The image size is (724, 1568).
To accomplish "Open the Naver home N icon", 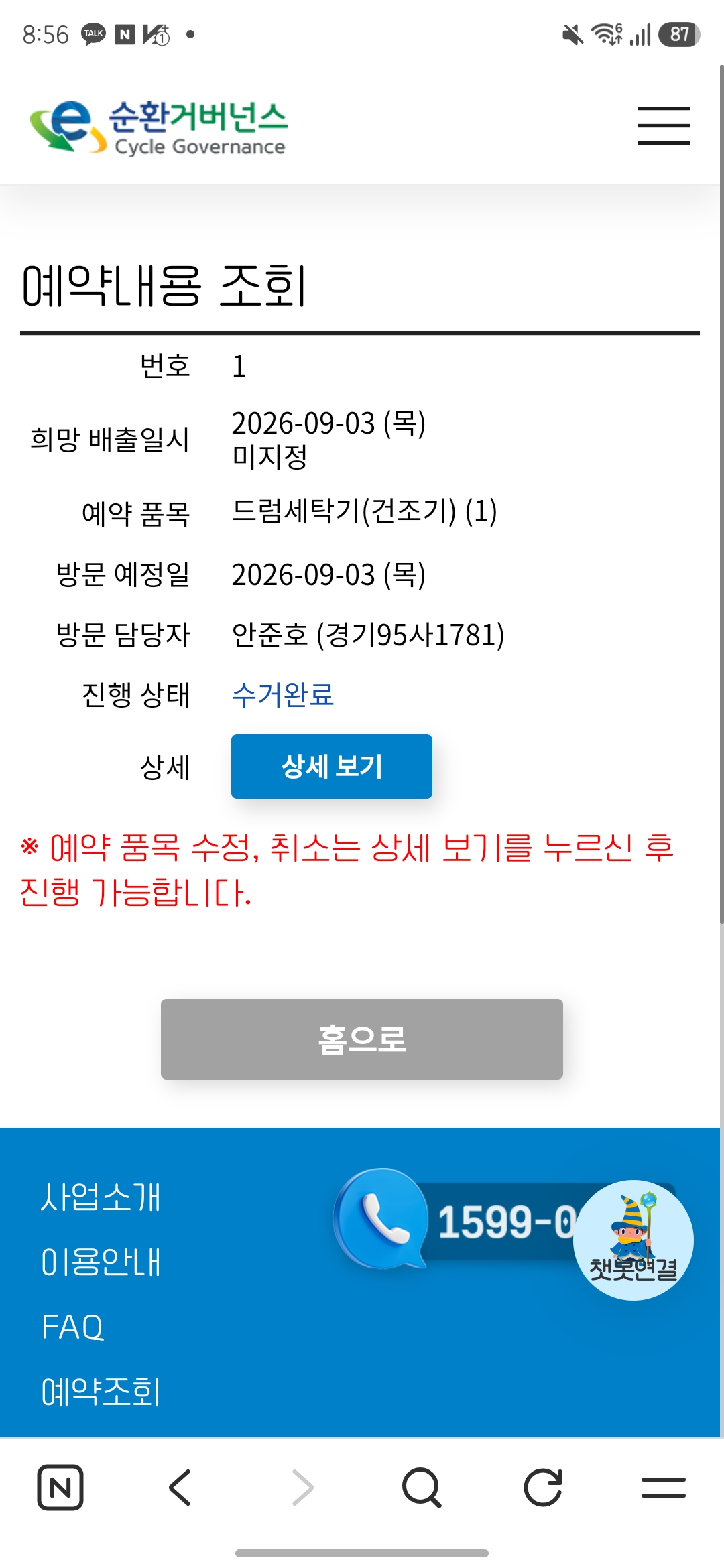I will [x=60, y=1488].
